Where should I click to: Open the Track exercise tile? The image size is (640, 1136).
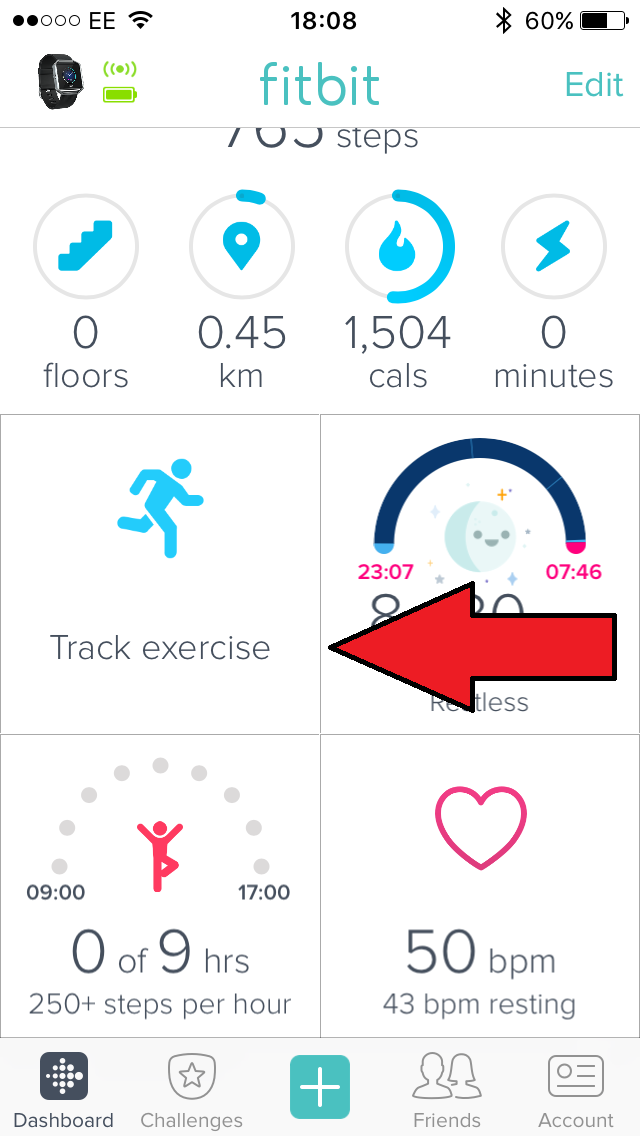coord(160,573)
